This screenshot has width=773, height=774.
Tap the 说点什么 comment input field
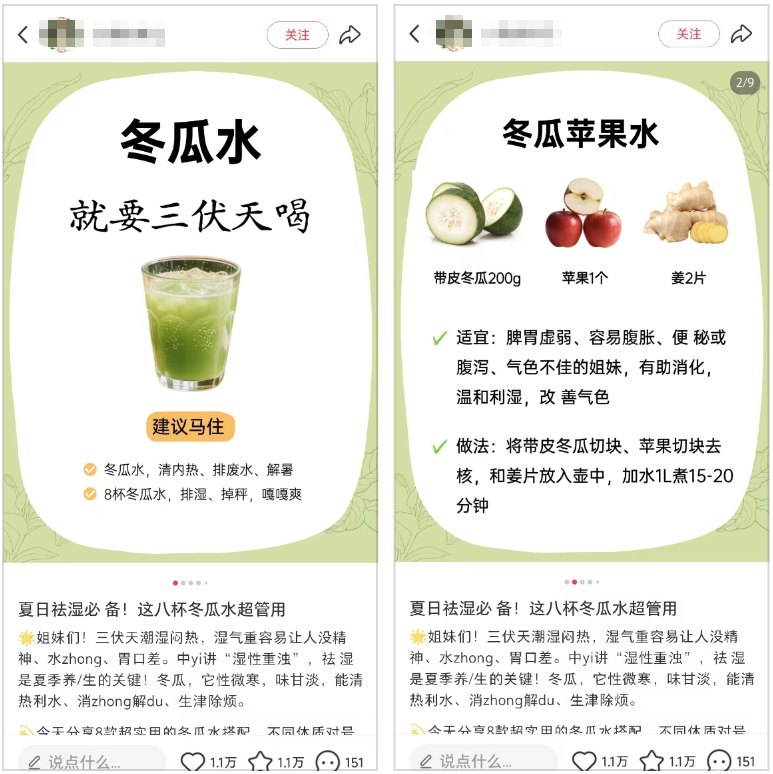[90, 761]
